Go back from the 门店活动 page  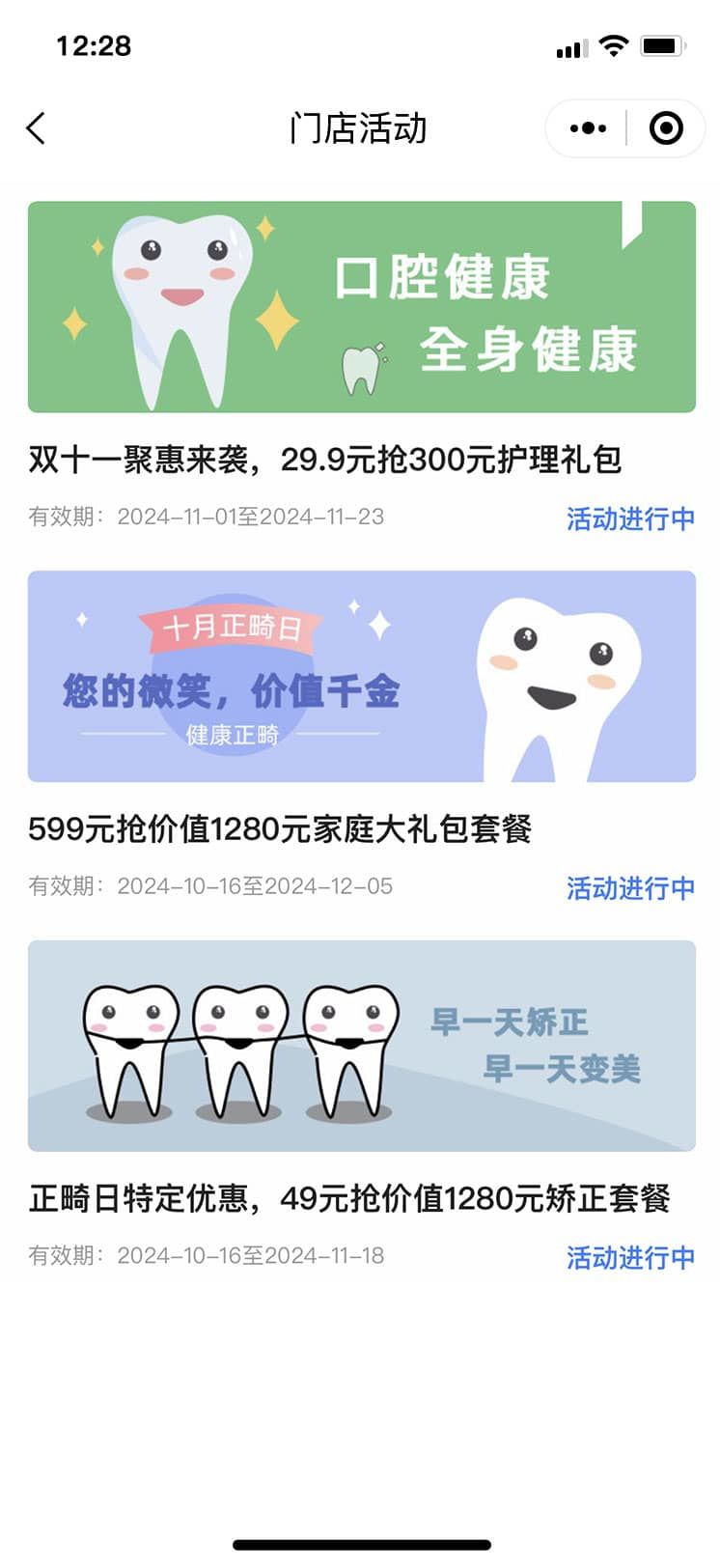pyautogui.click(x=37, y=128)
